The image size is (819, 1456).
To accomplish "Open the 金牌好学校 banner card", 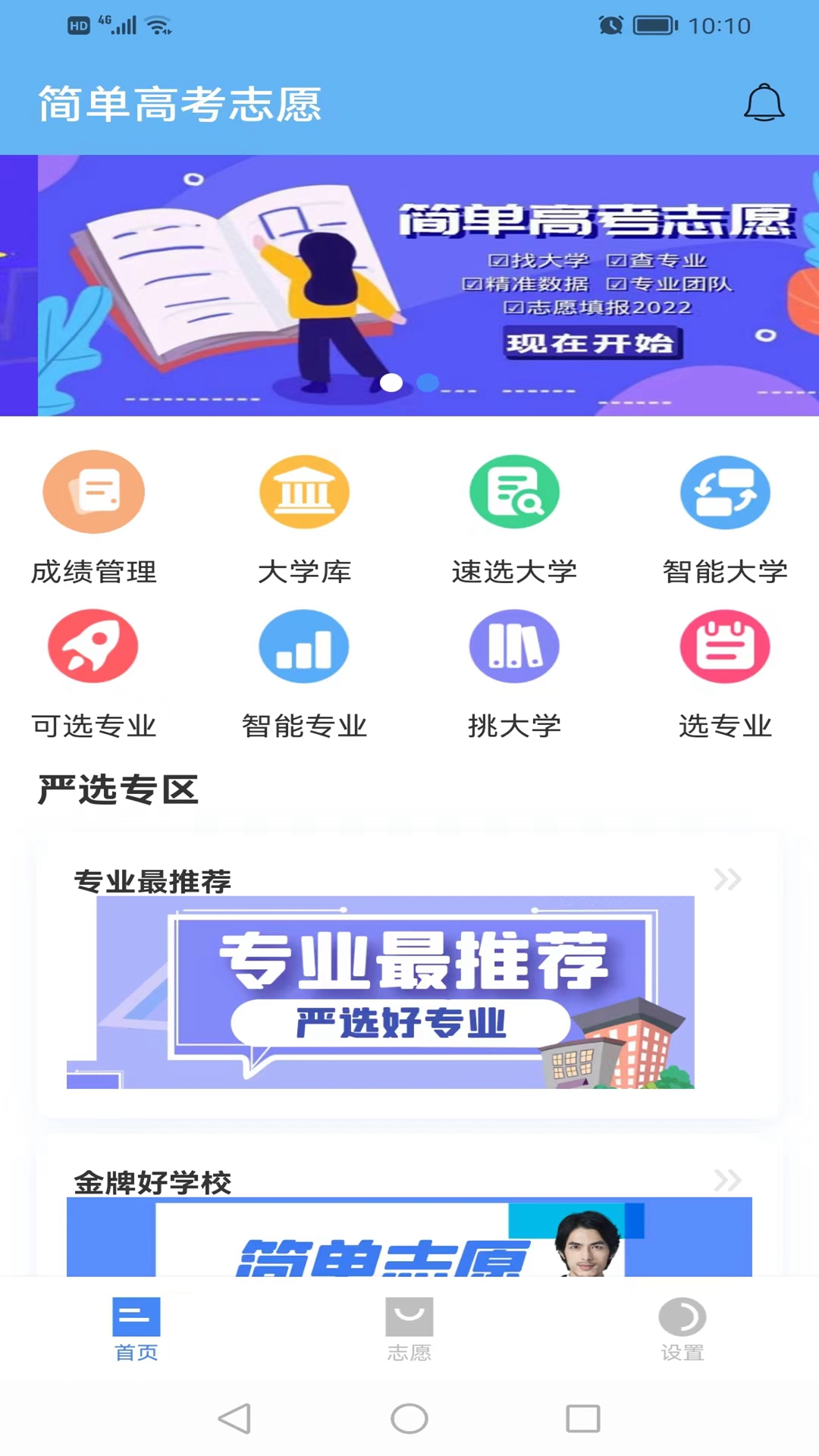I will click(x=409, y=1238).
